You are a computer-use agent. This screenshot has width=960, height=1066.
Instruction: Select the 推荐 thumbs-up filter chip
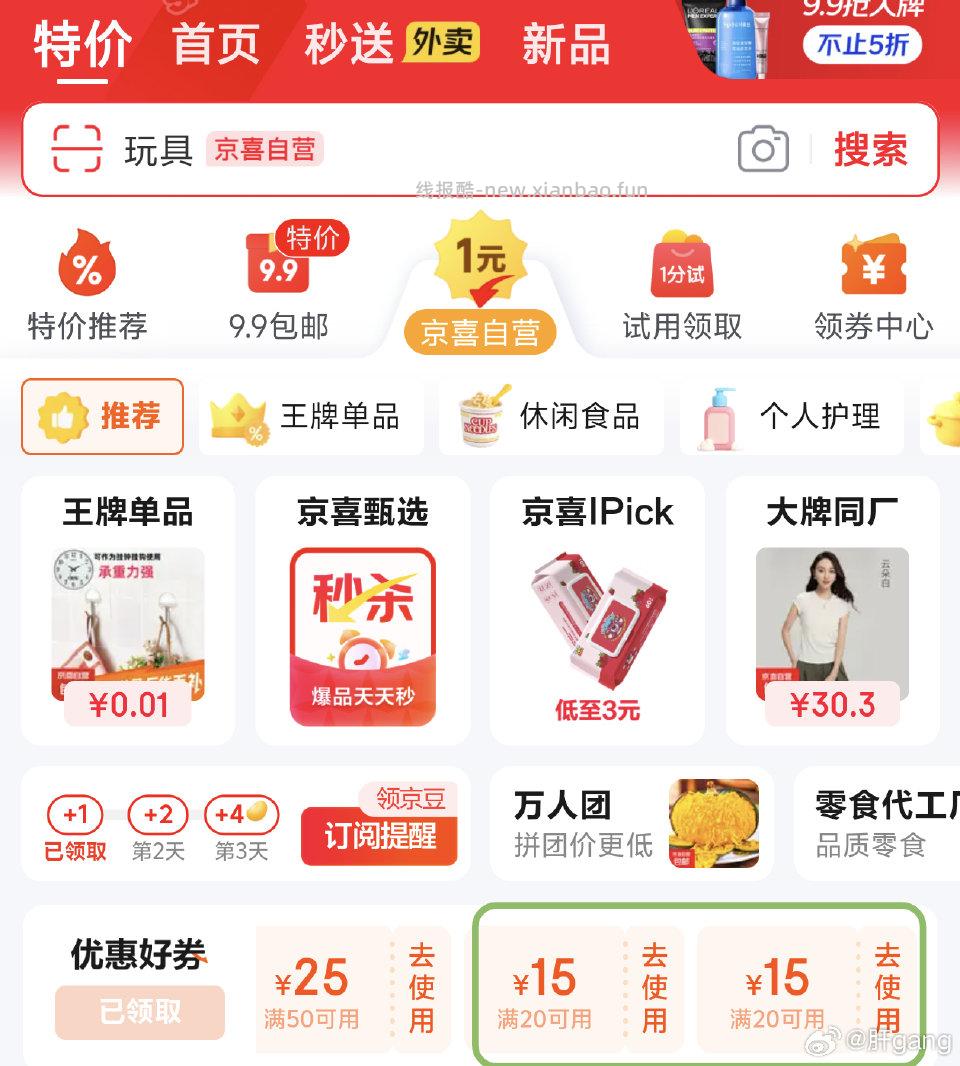tap(102, 416)
